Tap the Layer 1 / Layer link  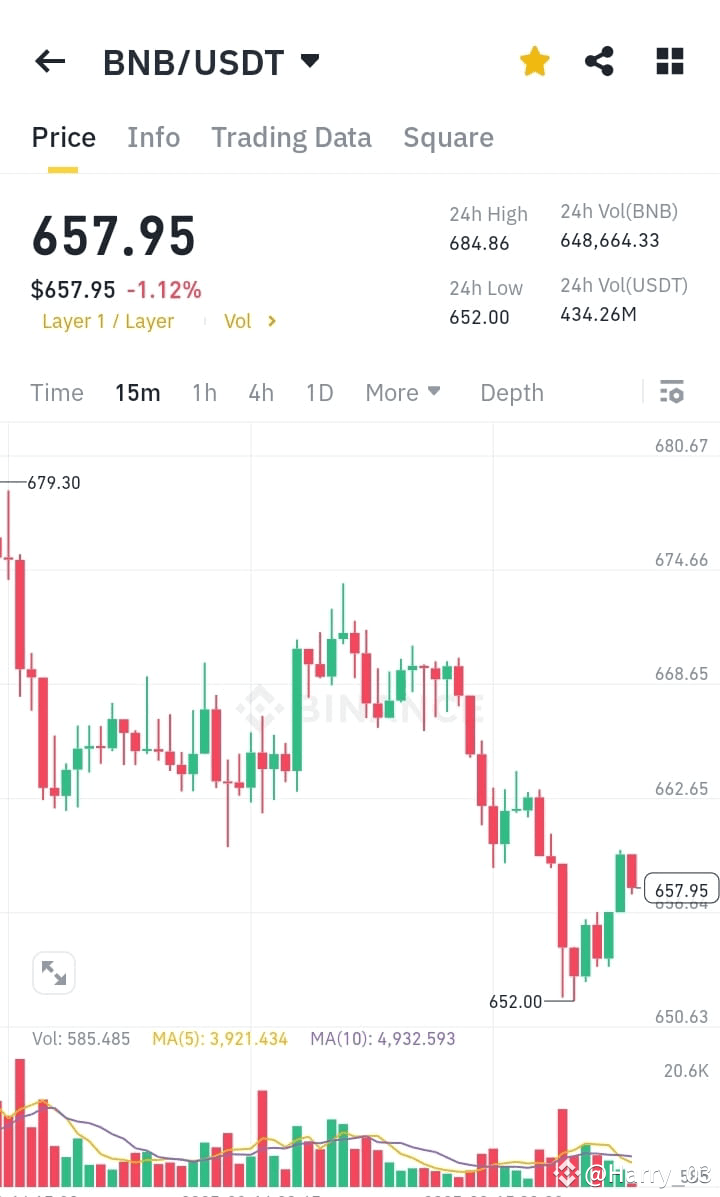[x=108, y=321]
